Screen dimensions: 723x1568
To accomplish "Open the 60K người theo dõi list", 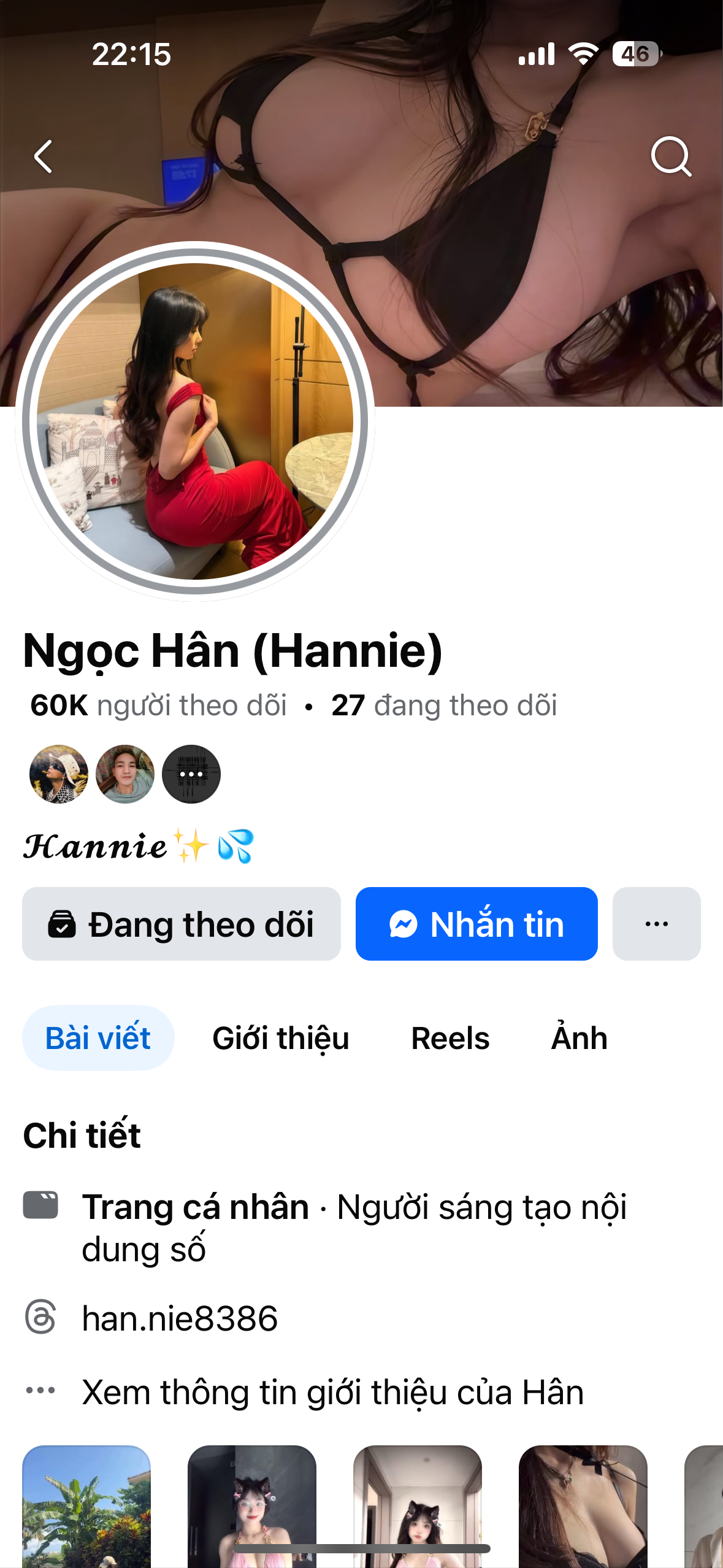I will tap(158, 705).
